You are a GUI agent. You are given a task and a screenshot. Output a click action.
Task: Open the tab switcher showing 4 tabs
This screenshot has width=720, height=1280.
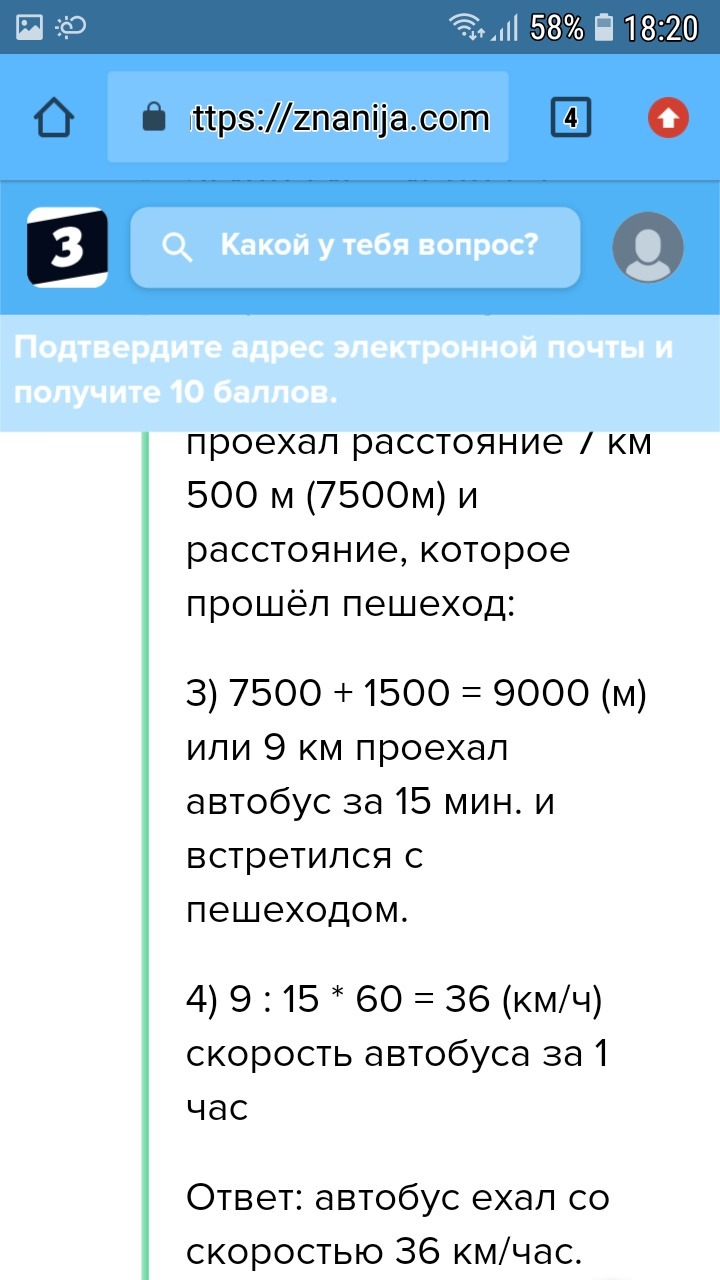(x=570, y=118)
